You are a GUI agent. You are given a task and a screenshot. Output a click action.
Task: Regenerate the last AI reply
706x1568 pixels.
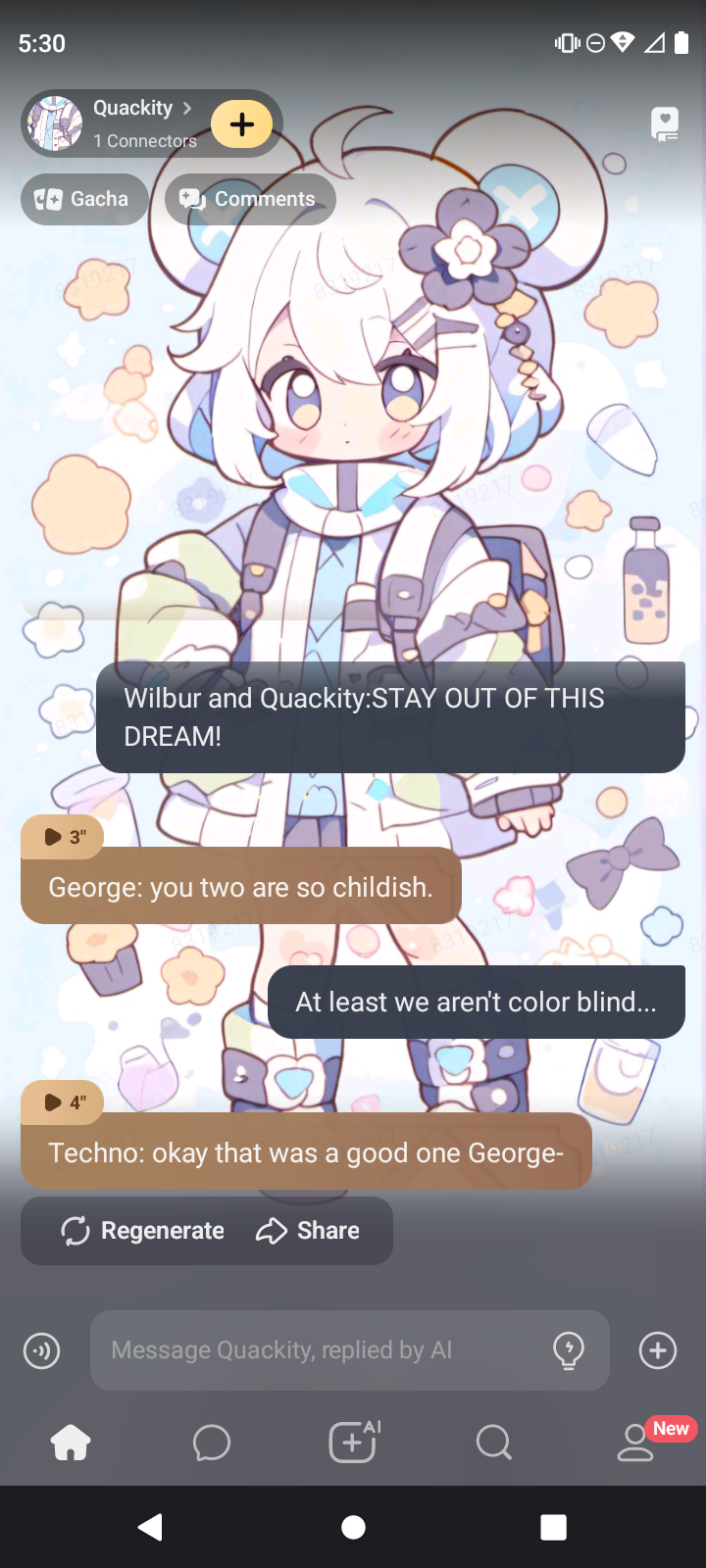(x=143, y=1231)
